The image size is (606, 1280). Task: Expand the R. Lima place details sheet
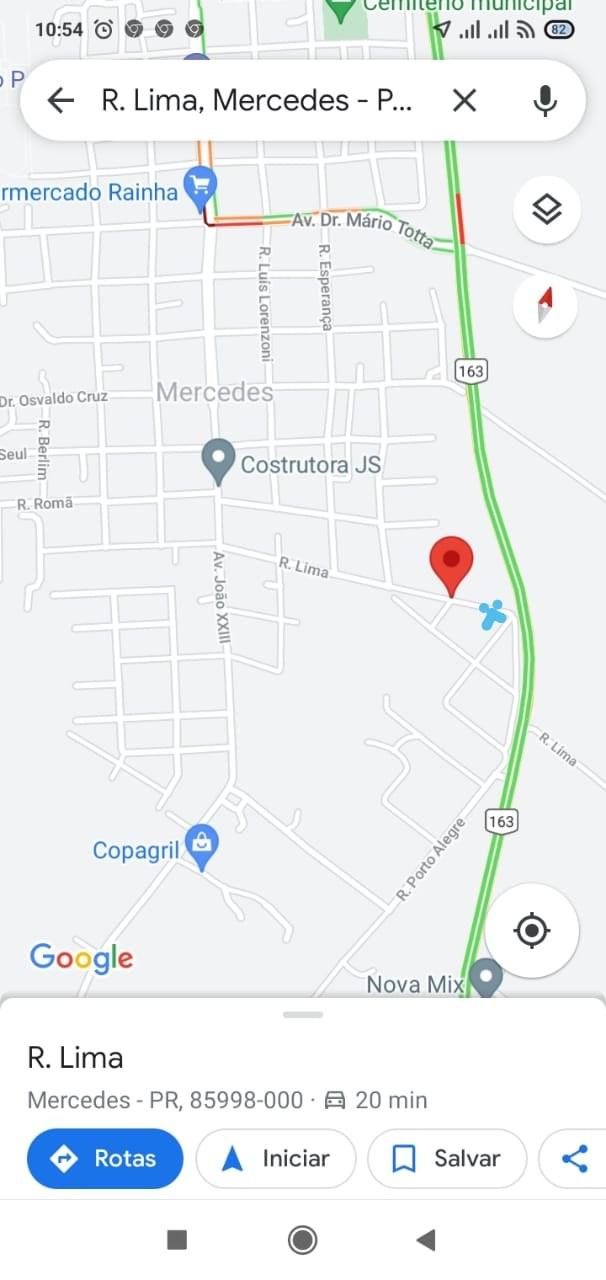click(303, 1014)
